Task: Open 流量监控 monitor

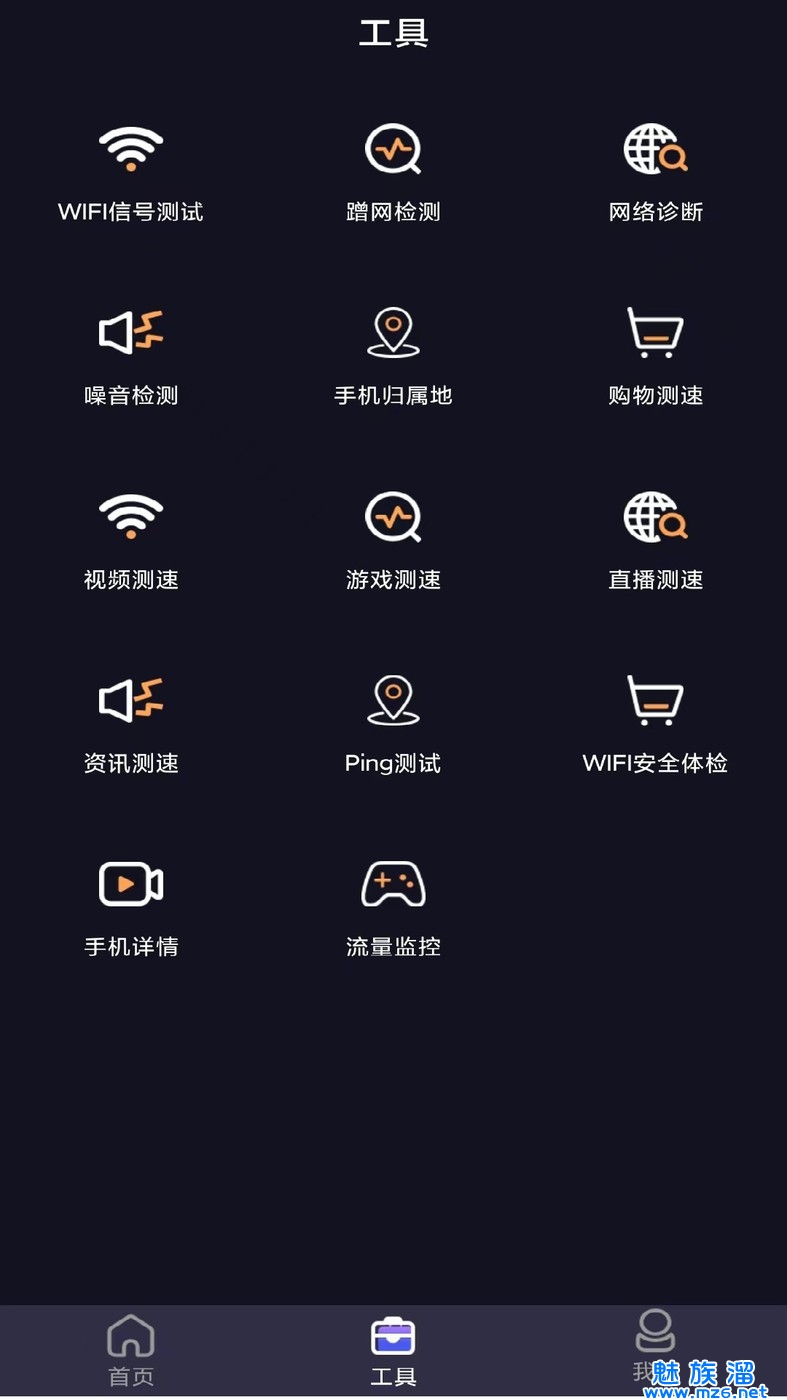Action: [393, 908]
